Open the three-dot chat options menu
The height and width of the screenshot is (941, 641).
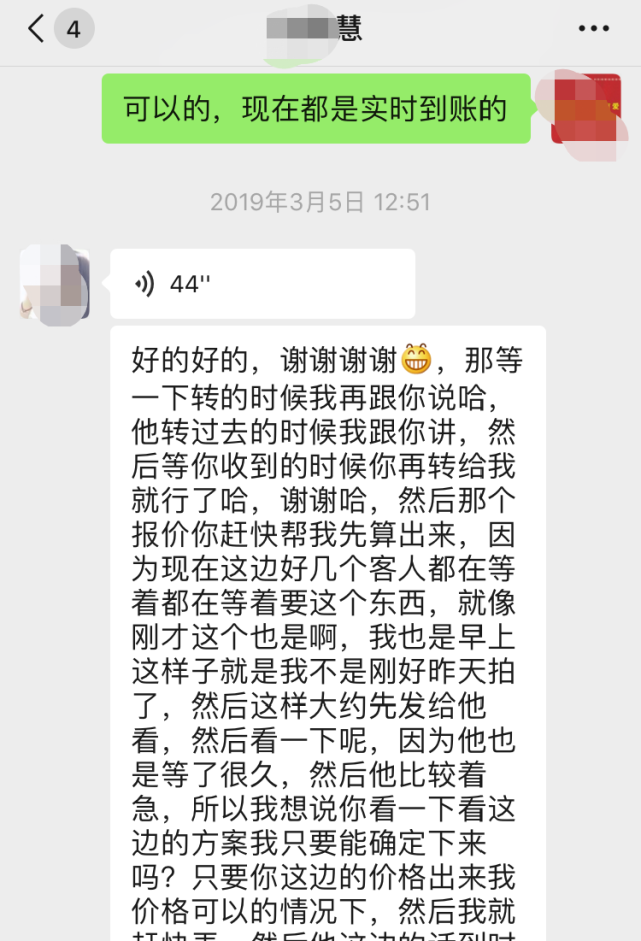(593, 29)
